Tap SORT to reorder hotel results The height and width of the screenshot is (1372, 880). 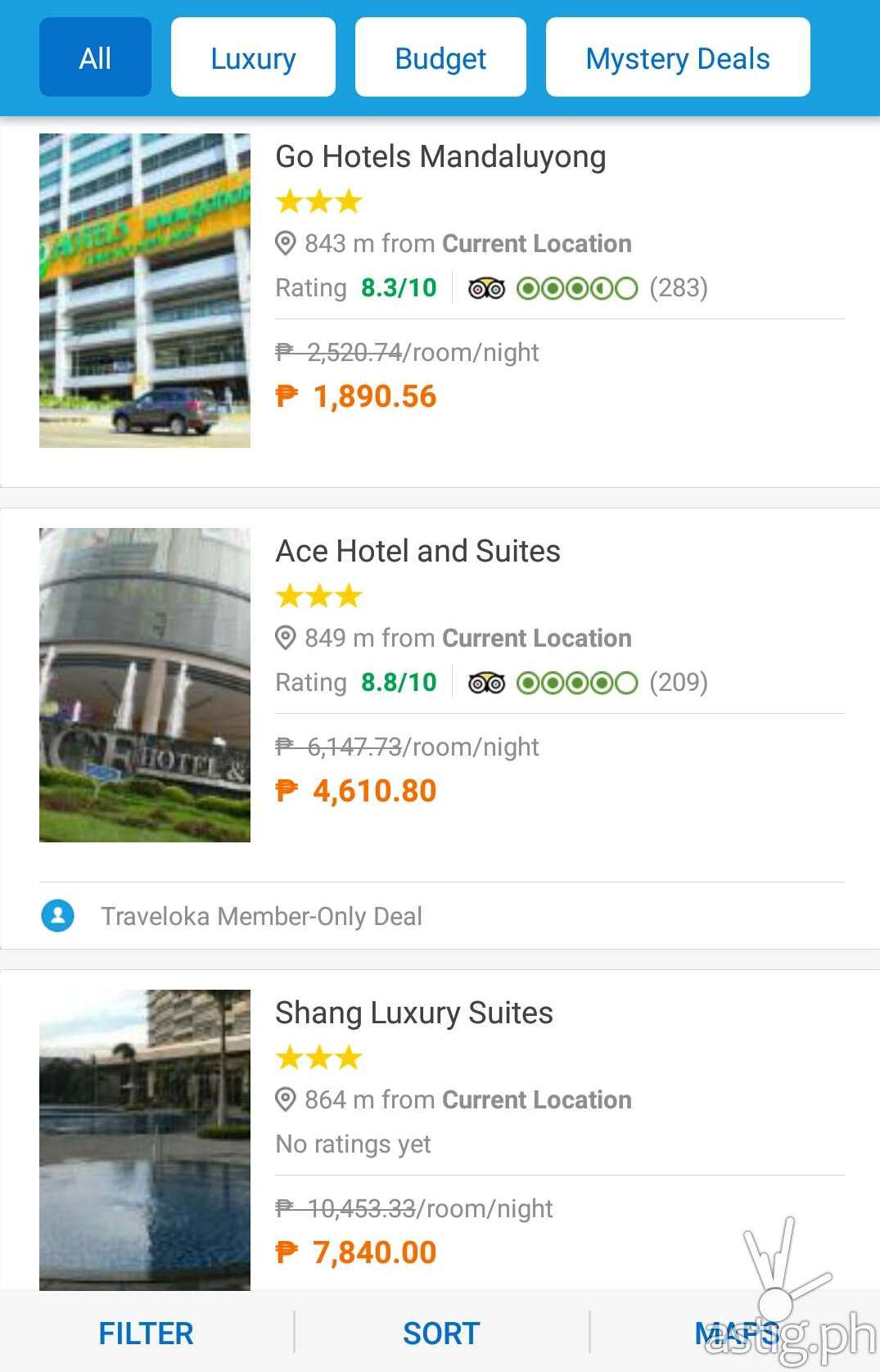pyautogui.click(x=441, y=1334)
